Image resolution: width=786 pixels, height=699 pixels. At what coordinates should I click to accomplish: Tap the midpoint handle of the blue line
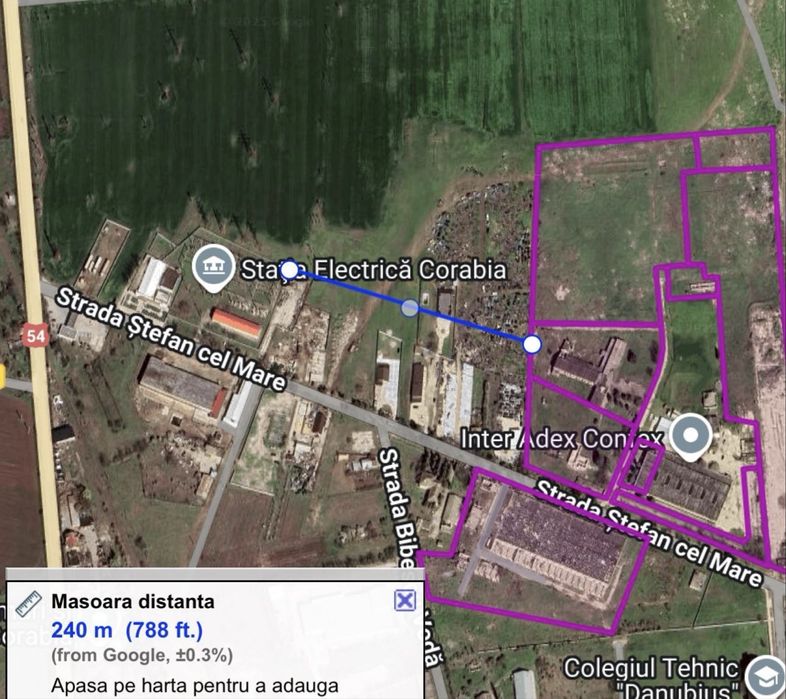pos(410,307)
